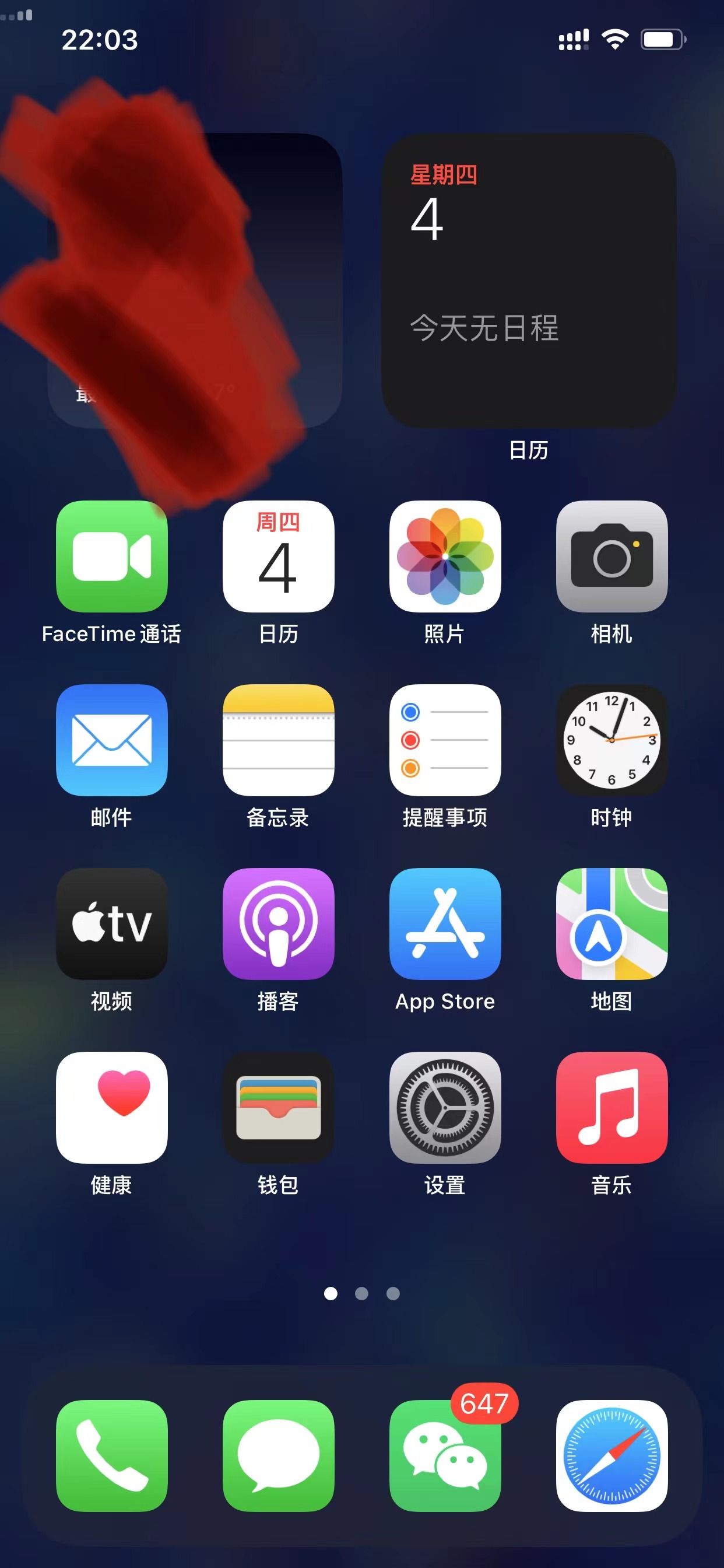Launch the 地图 maps app
The image size is (724, 1568).
(x=611, y=923)
